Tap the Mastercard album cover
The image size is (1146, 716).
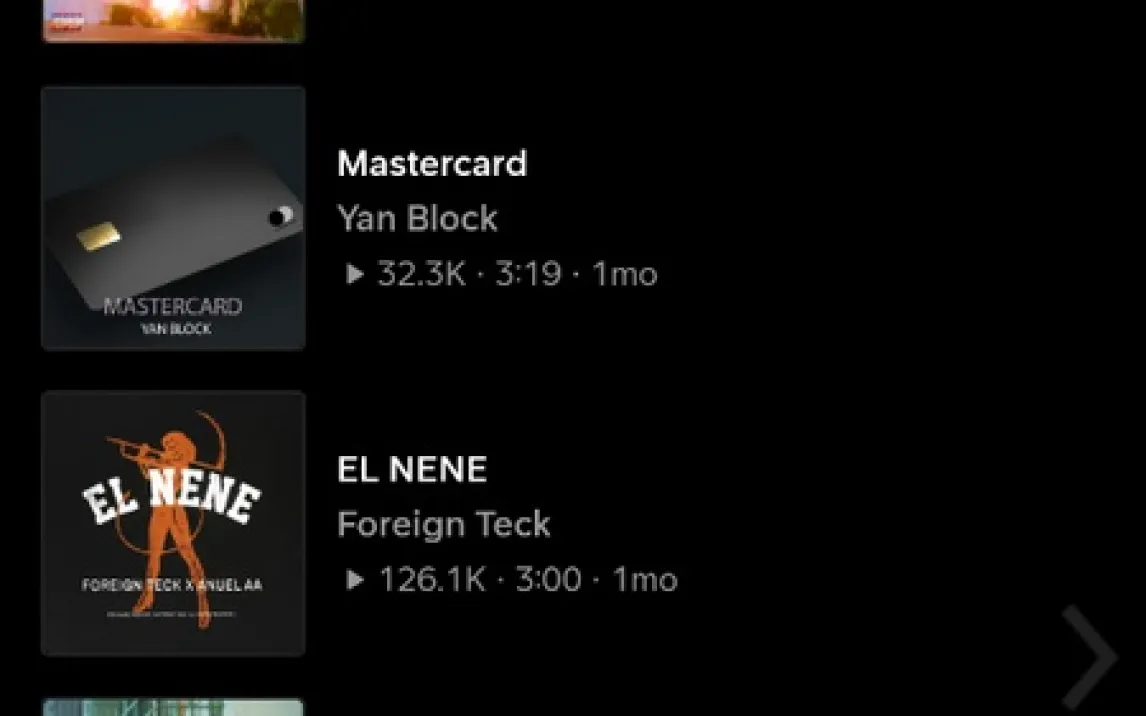[x=173, y=218]
